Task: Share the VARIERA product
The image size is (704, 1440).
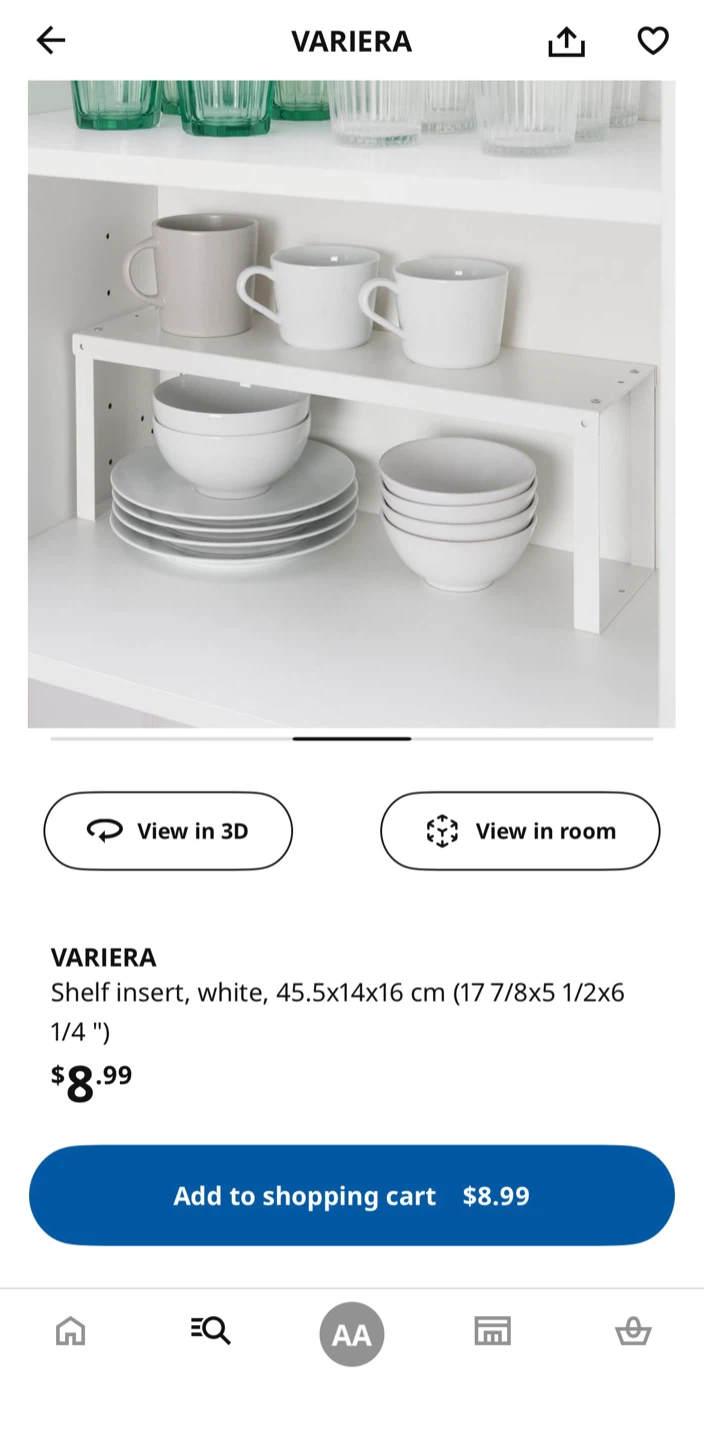Action: click(566, 41)
